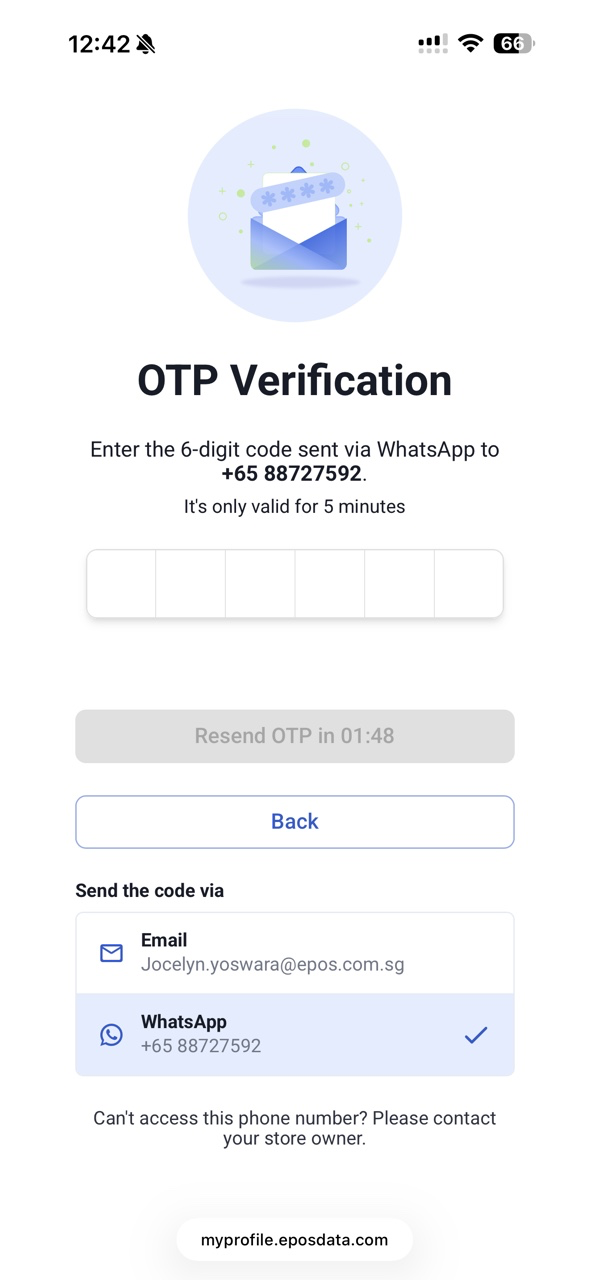Go back with the Back button
Viewport: 590px width, 1280px height.
click(295, 822)
